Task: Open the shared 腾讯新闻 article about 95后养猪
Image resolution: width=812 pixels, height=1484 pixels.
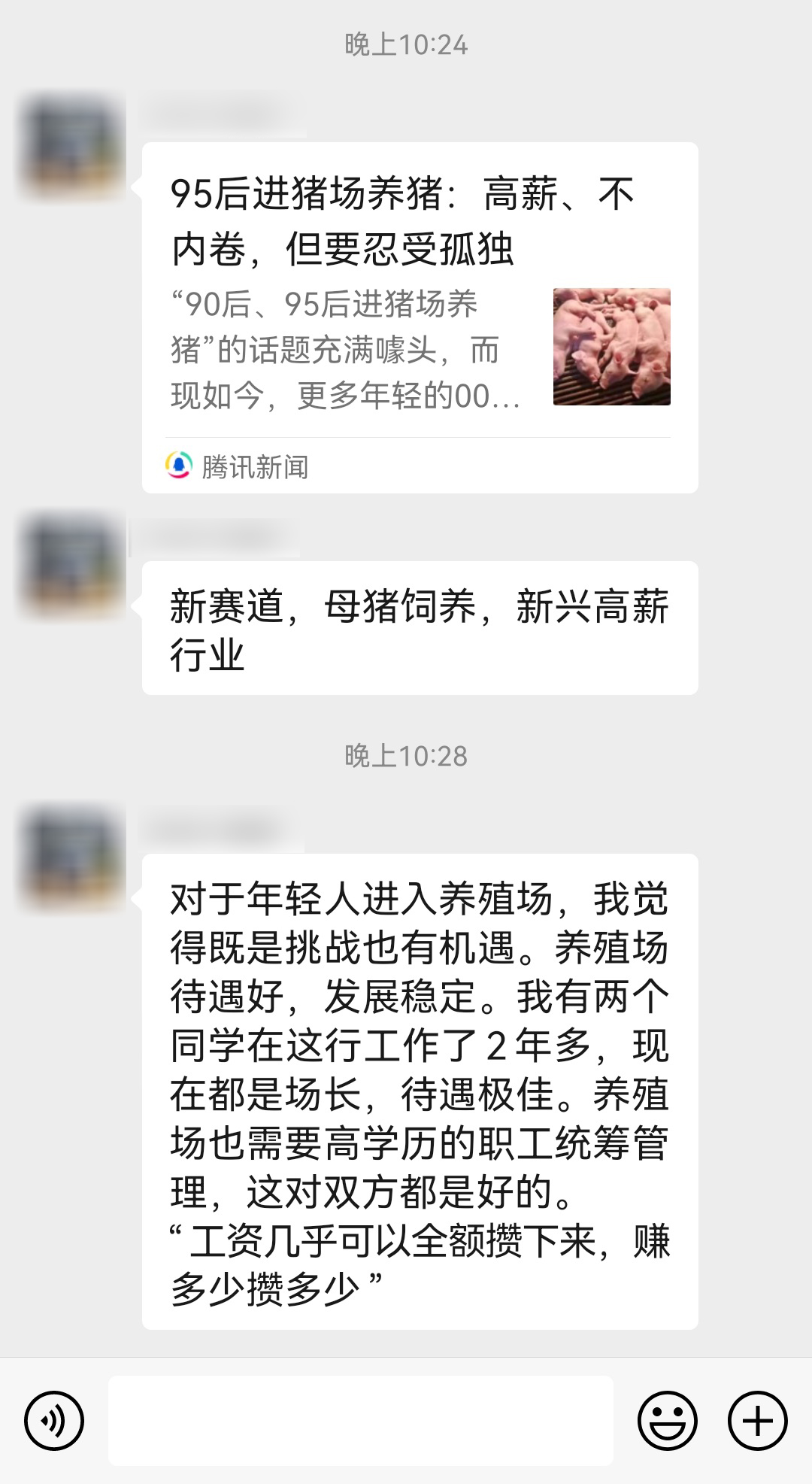Action: point(420,316)
